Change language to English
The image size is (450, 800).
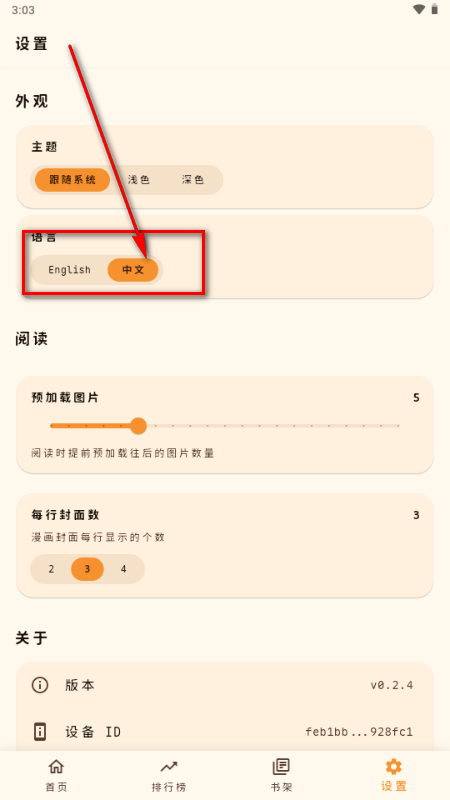pyautogui.click(x=69, y=270)
